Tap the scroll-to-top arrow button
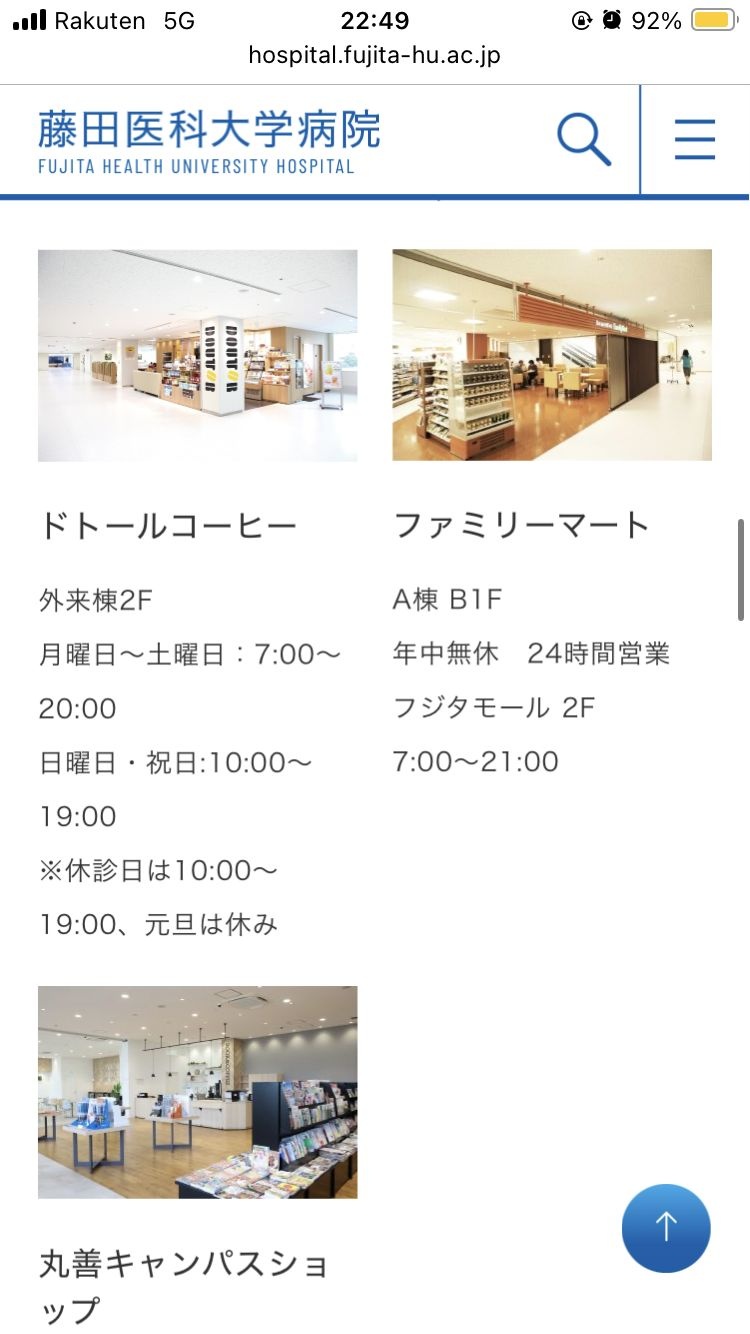This screenshot has width=750, height=1334. (666, 1228)
